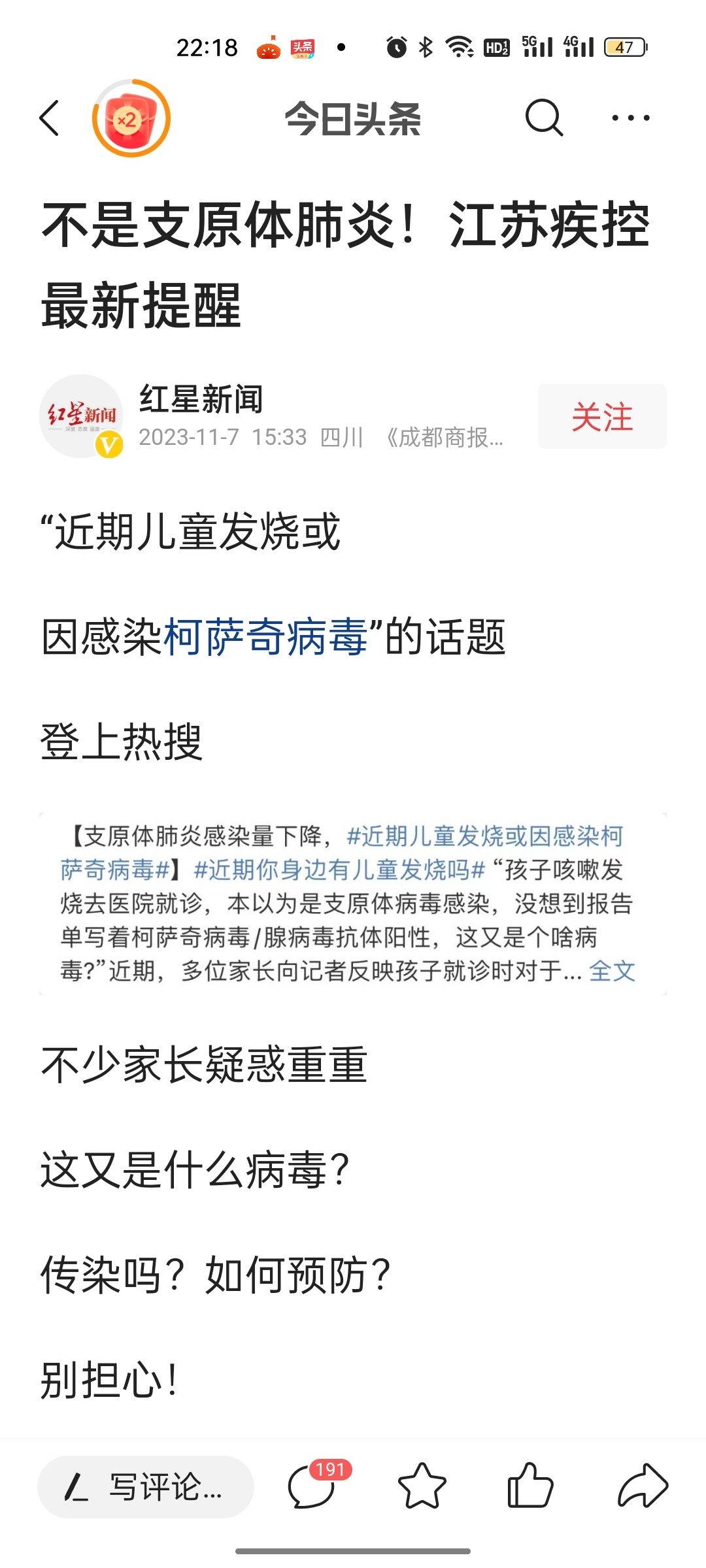Like this article with thumbs-up
Viewport: 706px width, 1568px height.
pyautogui.click(x=530, y=1486)
